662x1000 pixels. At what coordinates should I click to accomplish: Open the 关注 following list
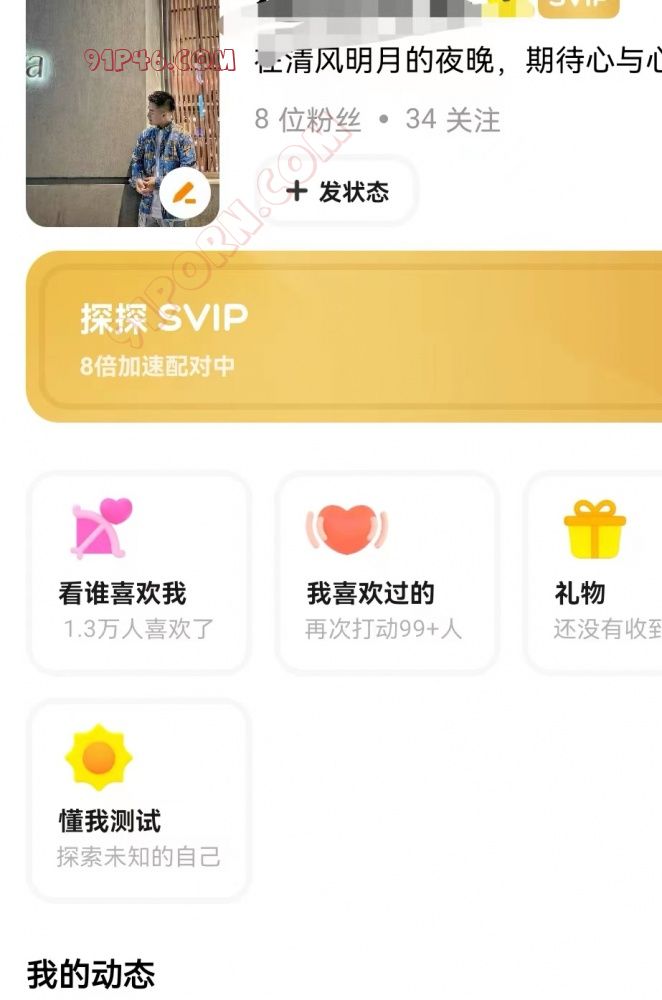[453, 120]
